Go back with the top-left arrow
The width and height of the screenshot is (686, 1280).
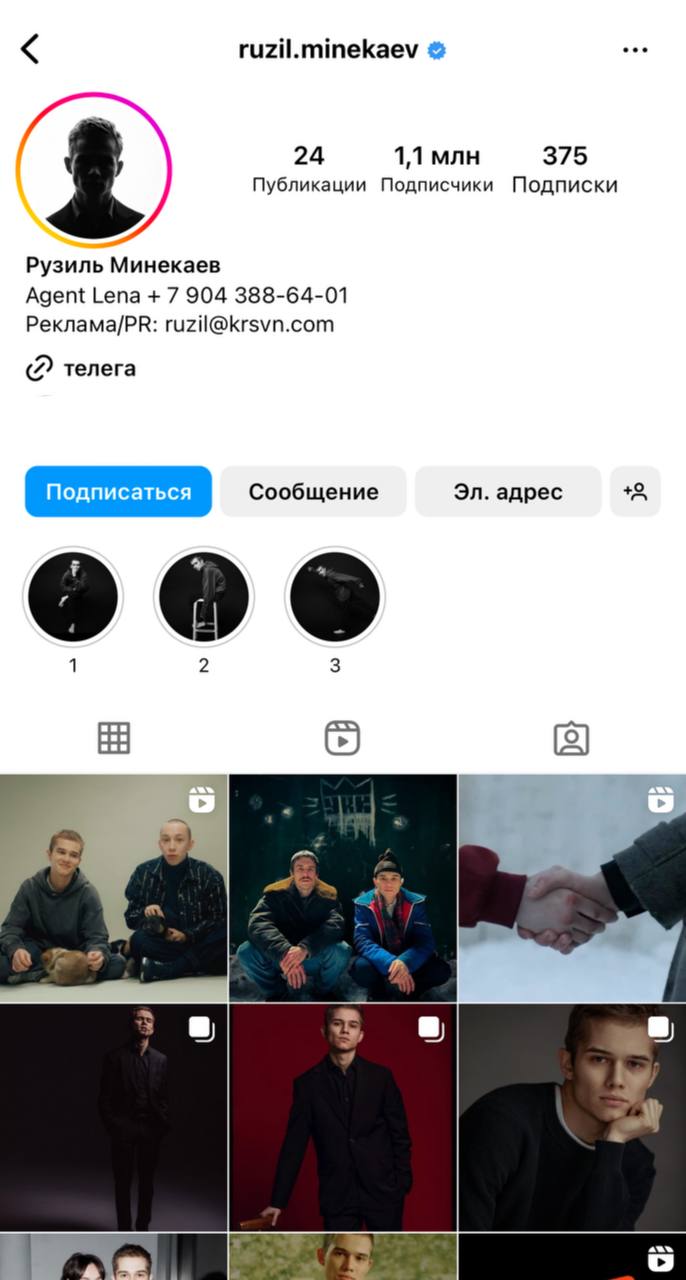tap(30, 49)
